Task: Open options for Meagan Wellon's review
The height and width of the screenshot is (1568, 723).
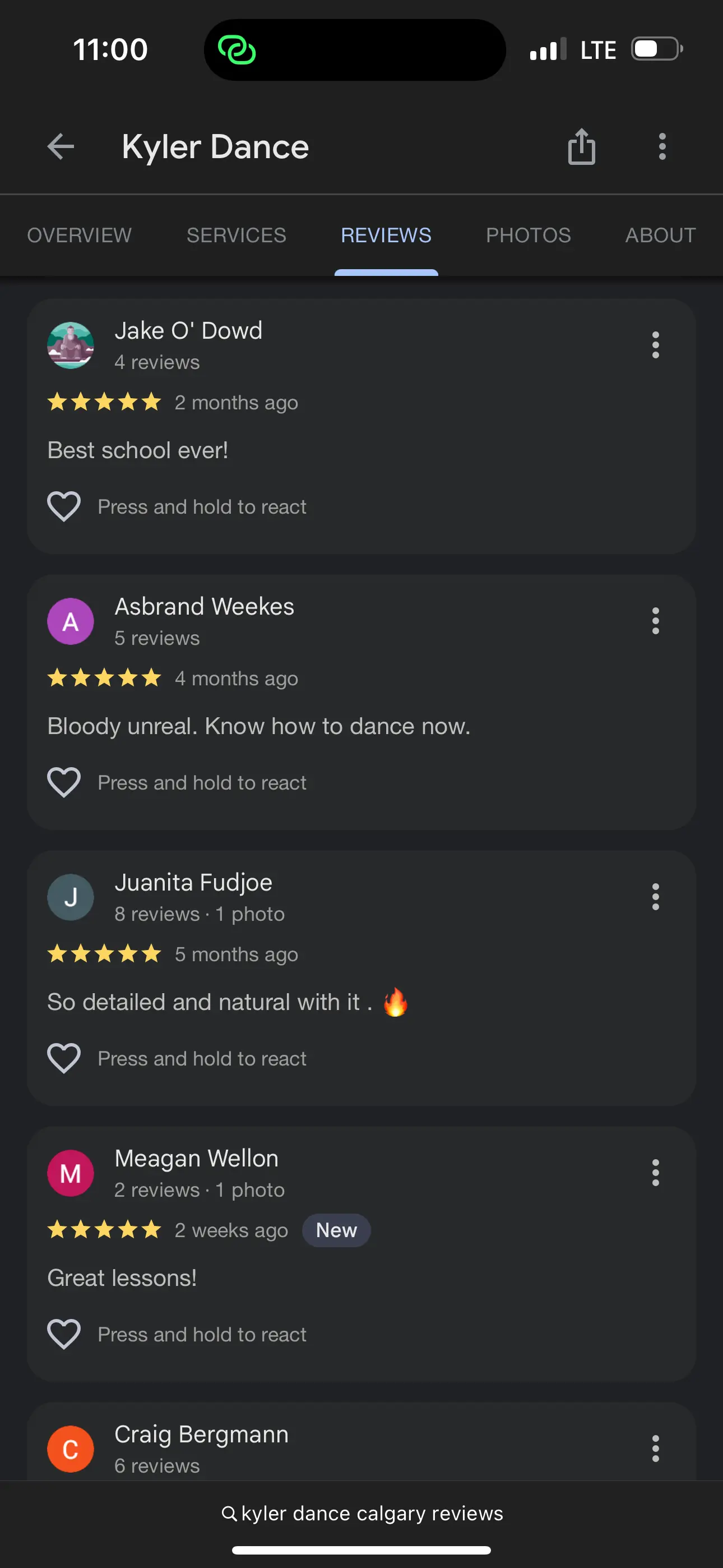Action: (655, 1172)
